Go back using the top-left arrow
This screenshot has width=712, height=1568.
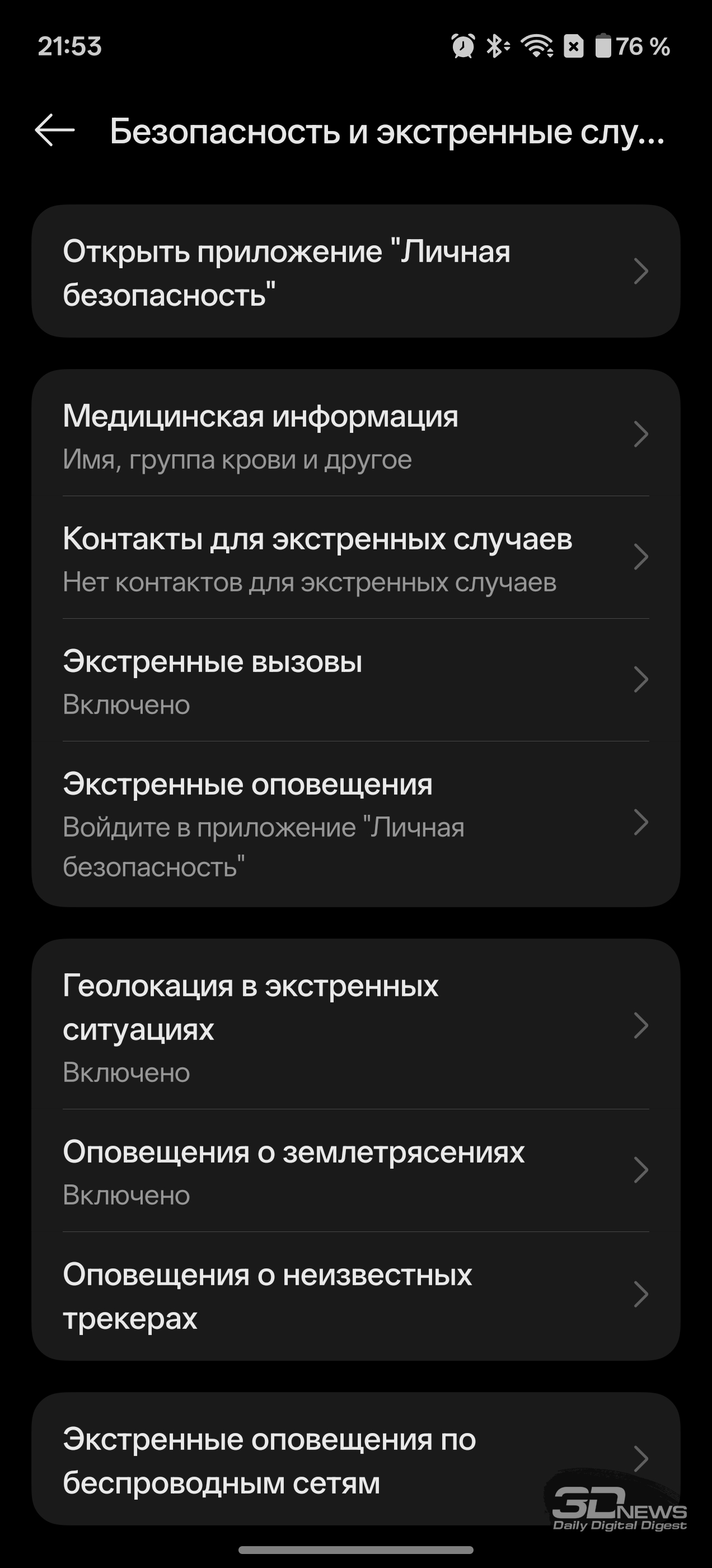point(55,130)
